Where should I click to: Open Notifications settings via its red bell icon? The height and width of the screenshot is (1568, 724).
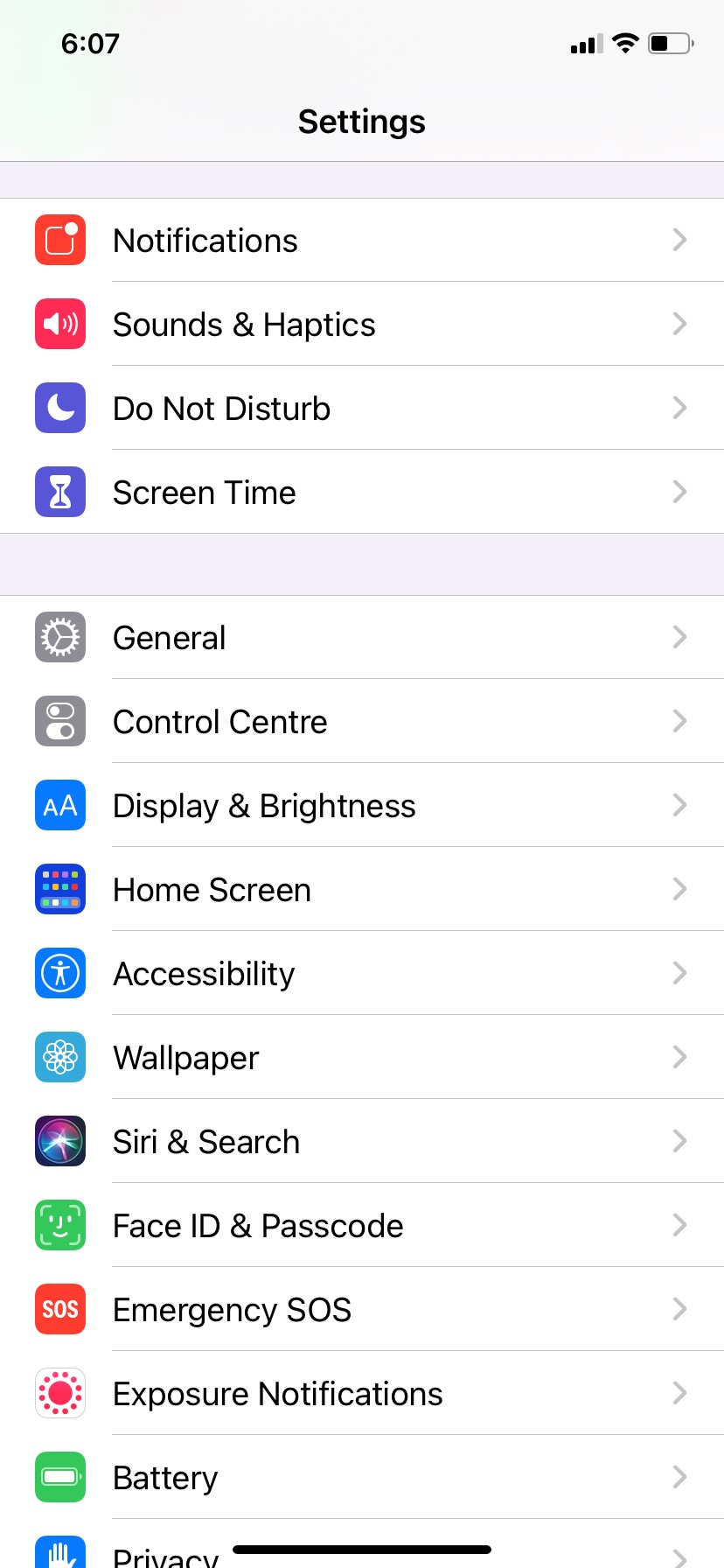click(59, 240)
